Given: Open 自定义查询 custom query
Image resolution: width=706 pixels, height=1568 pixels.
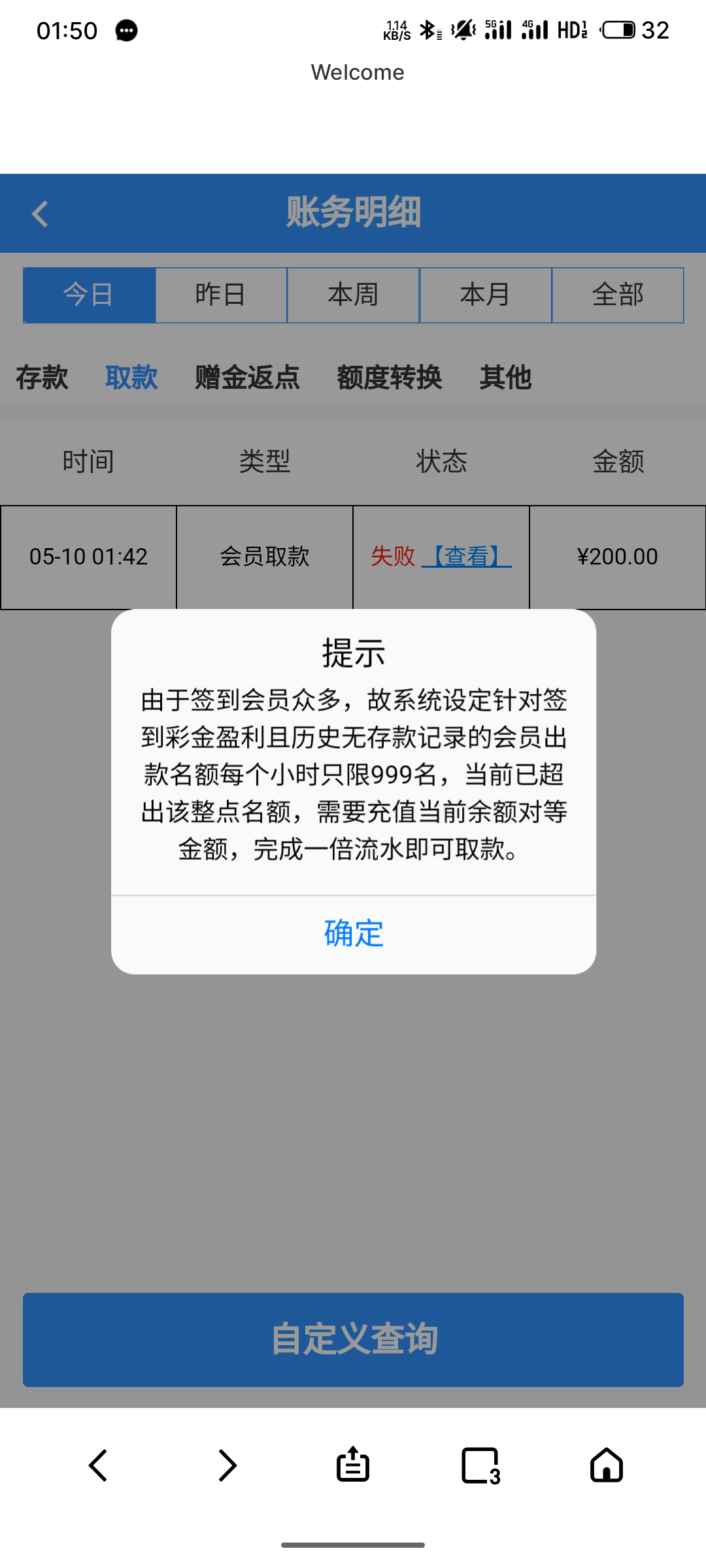Looking at the screenshot, I should pos(353,1339).
